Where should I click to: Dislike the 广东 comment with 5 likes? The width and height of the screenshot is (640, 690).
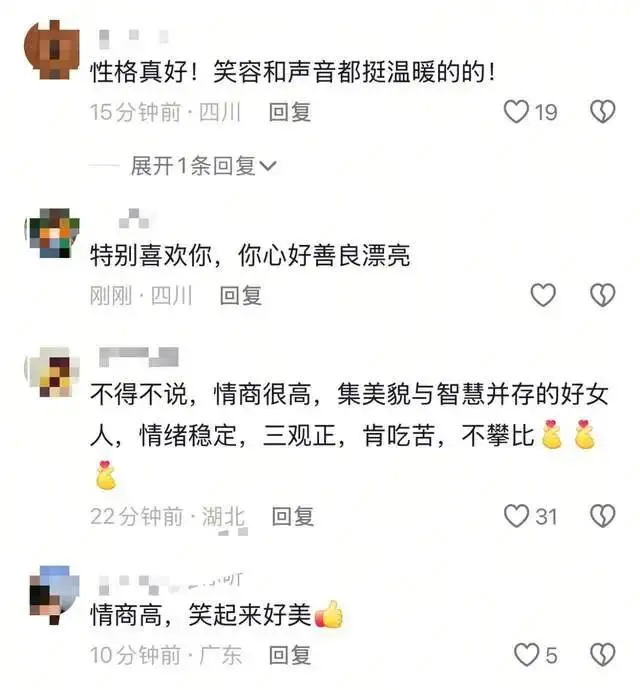coord(602,655)
